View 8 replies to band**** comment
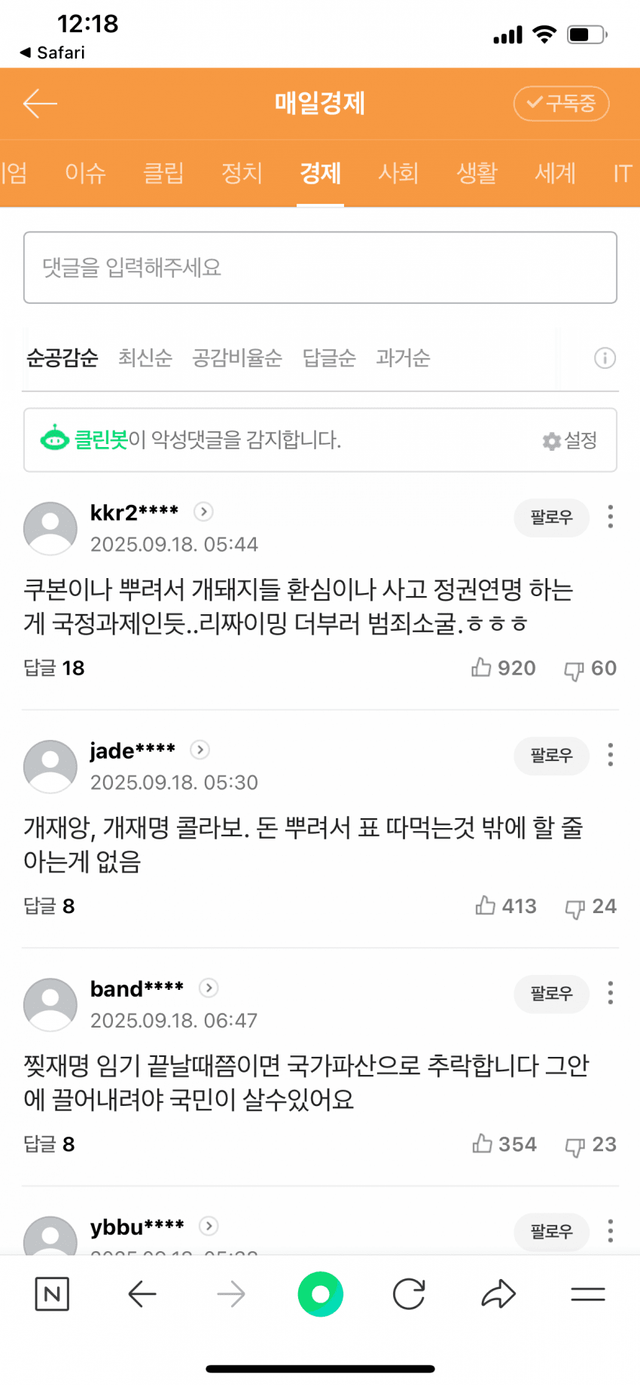The height and width of the screenshot is (1385, 640). coord(49,1144)
